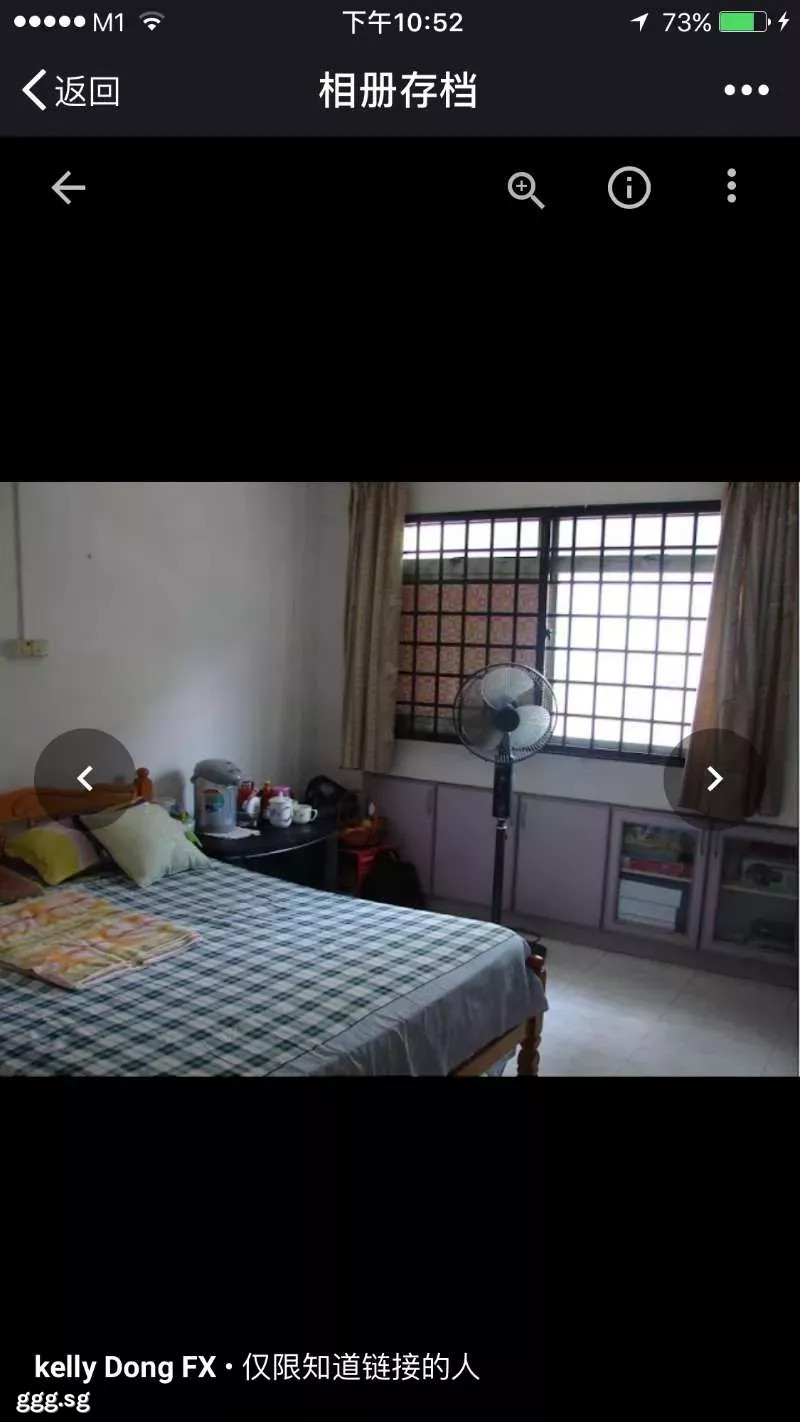The width and height of the screenshot is (800, 1422).
Task: Open the three-dot menu in title bar
Action: [x=746, y=91]
